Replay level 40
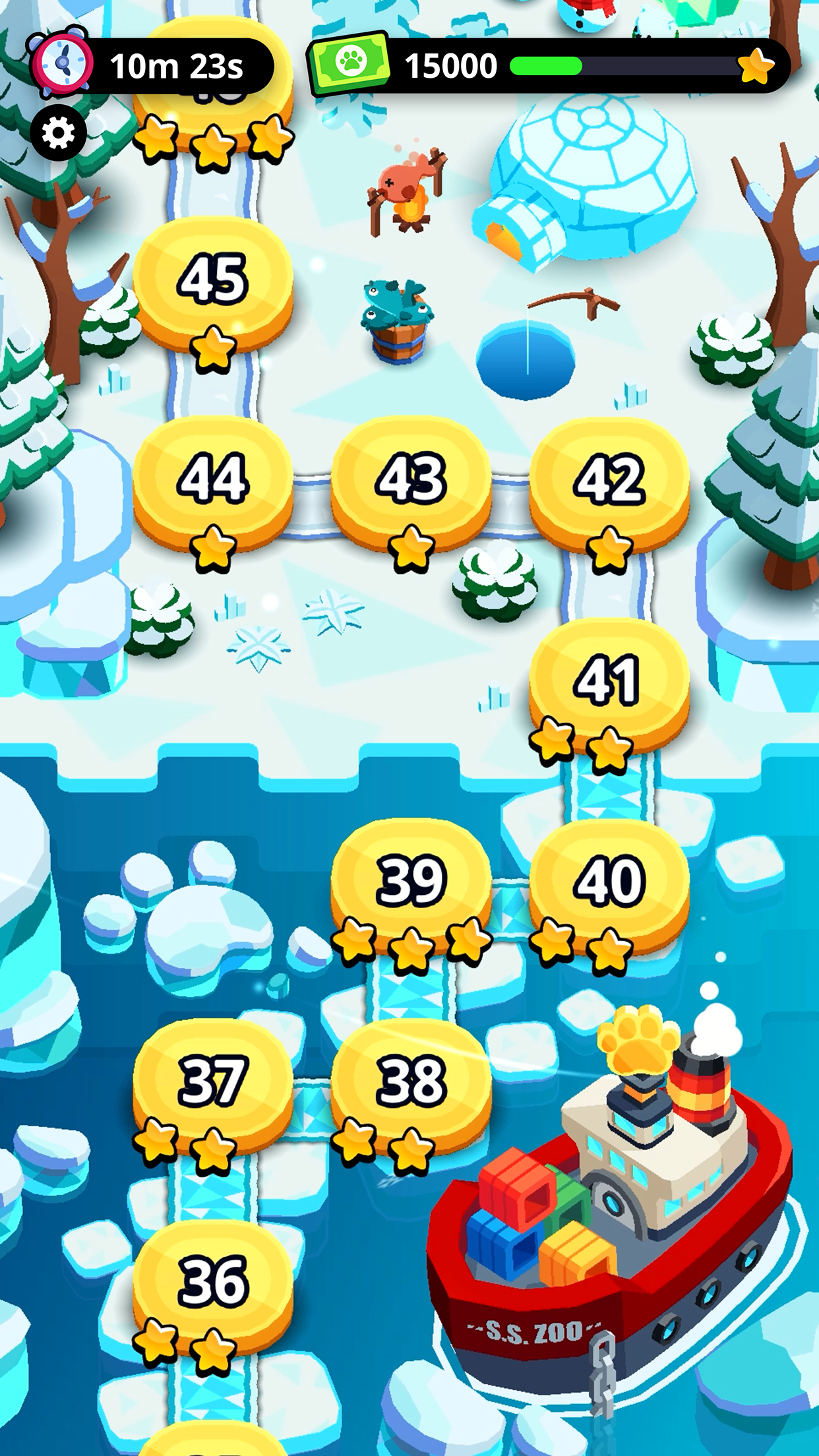 609,881
